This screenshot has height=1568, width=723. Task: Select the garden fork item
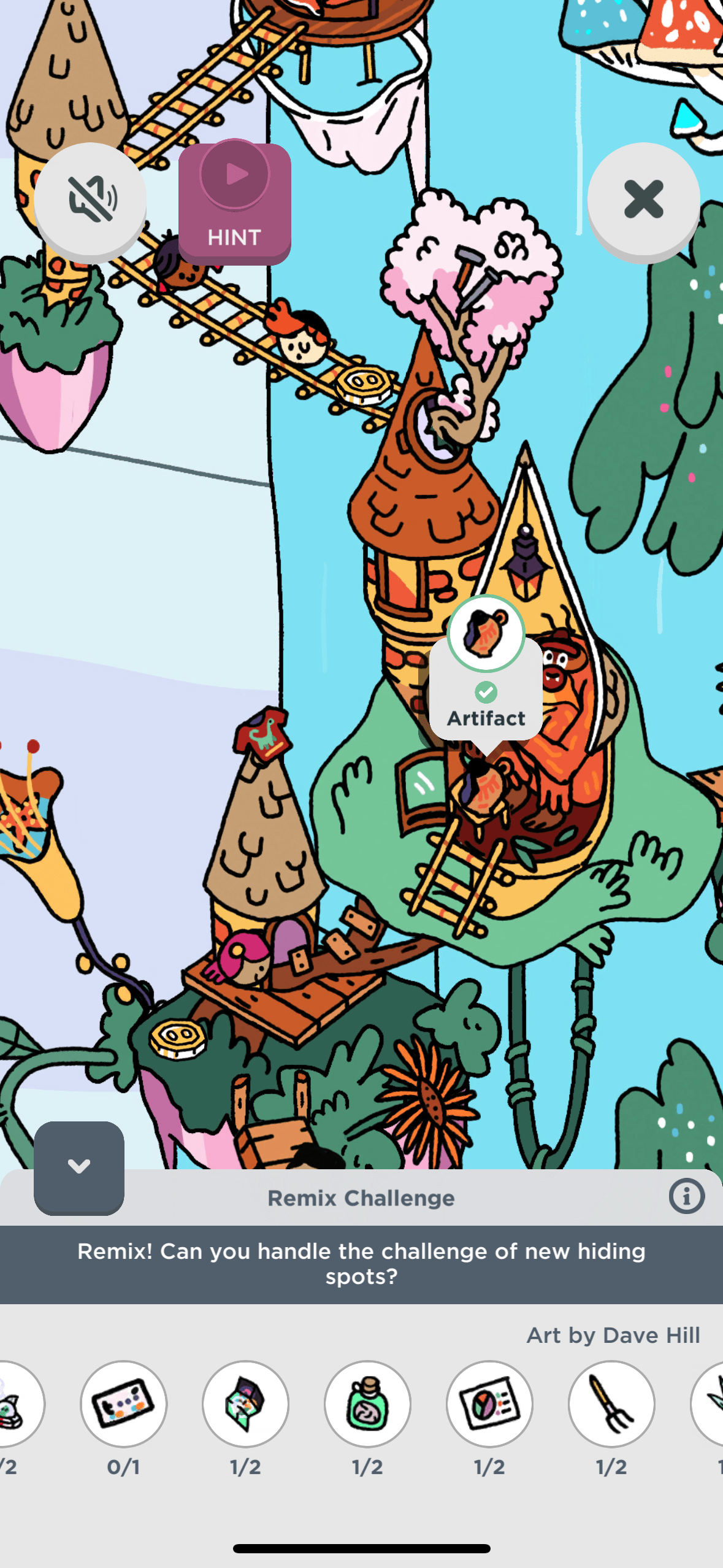pos(611,1404)
